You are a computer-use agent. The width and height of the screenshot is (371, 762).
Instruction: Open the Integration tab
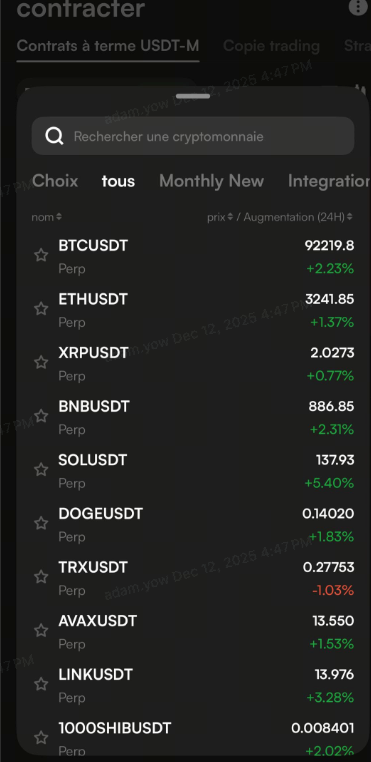pos(329,181)
